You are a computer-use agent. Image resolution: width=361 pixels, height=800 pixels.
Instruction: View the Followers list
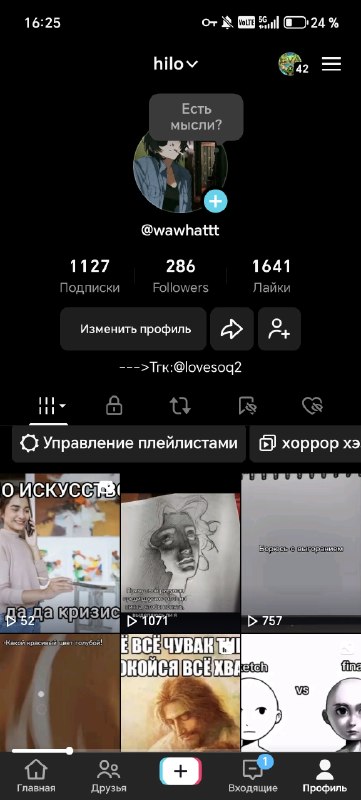[x=180, y=276]
